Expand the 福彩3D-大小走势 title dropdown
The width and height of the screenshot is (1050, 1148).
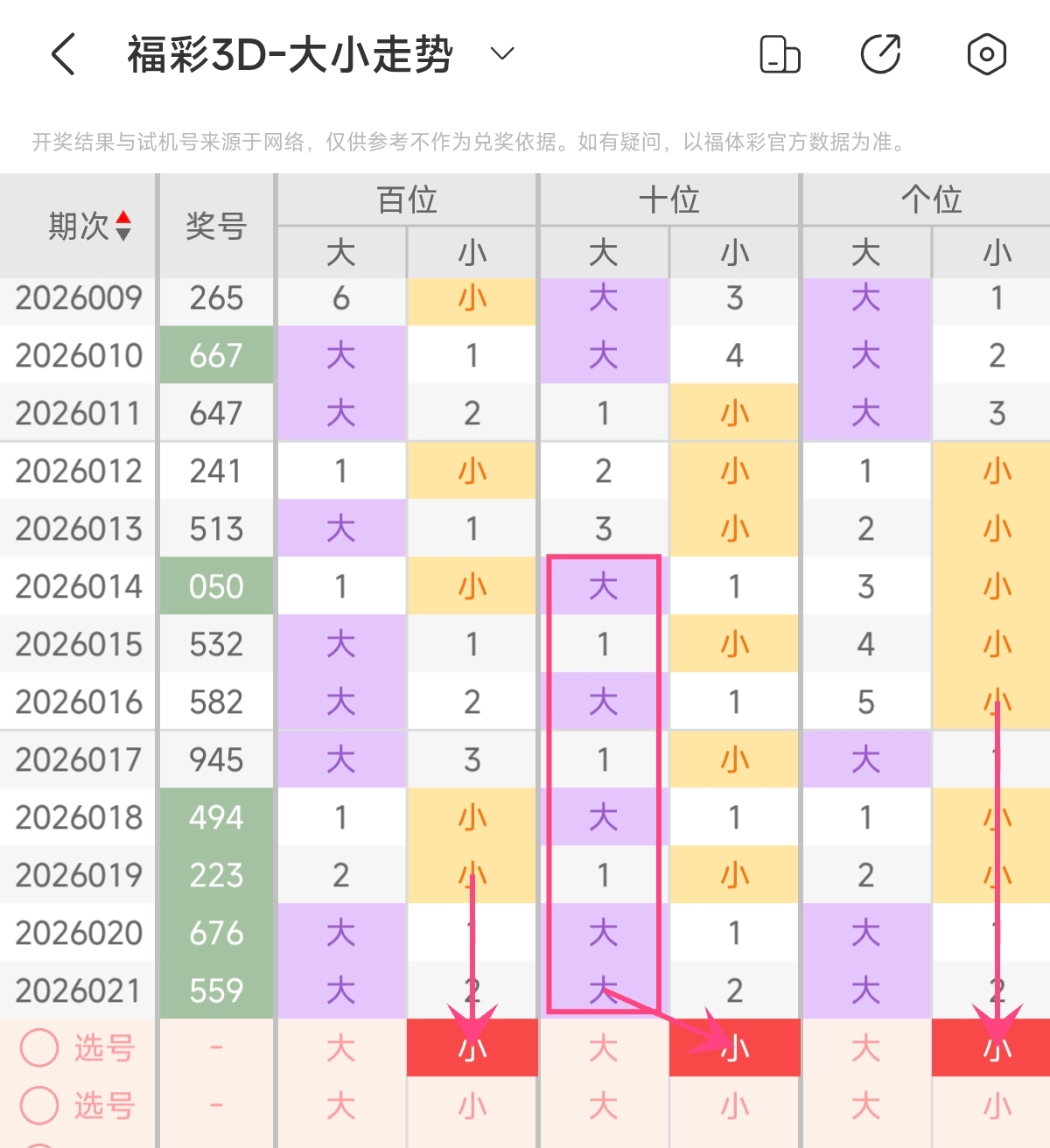click(501, 54)
